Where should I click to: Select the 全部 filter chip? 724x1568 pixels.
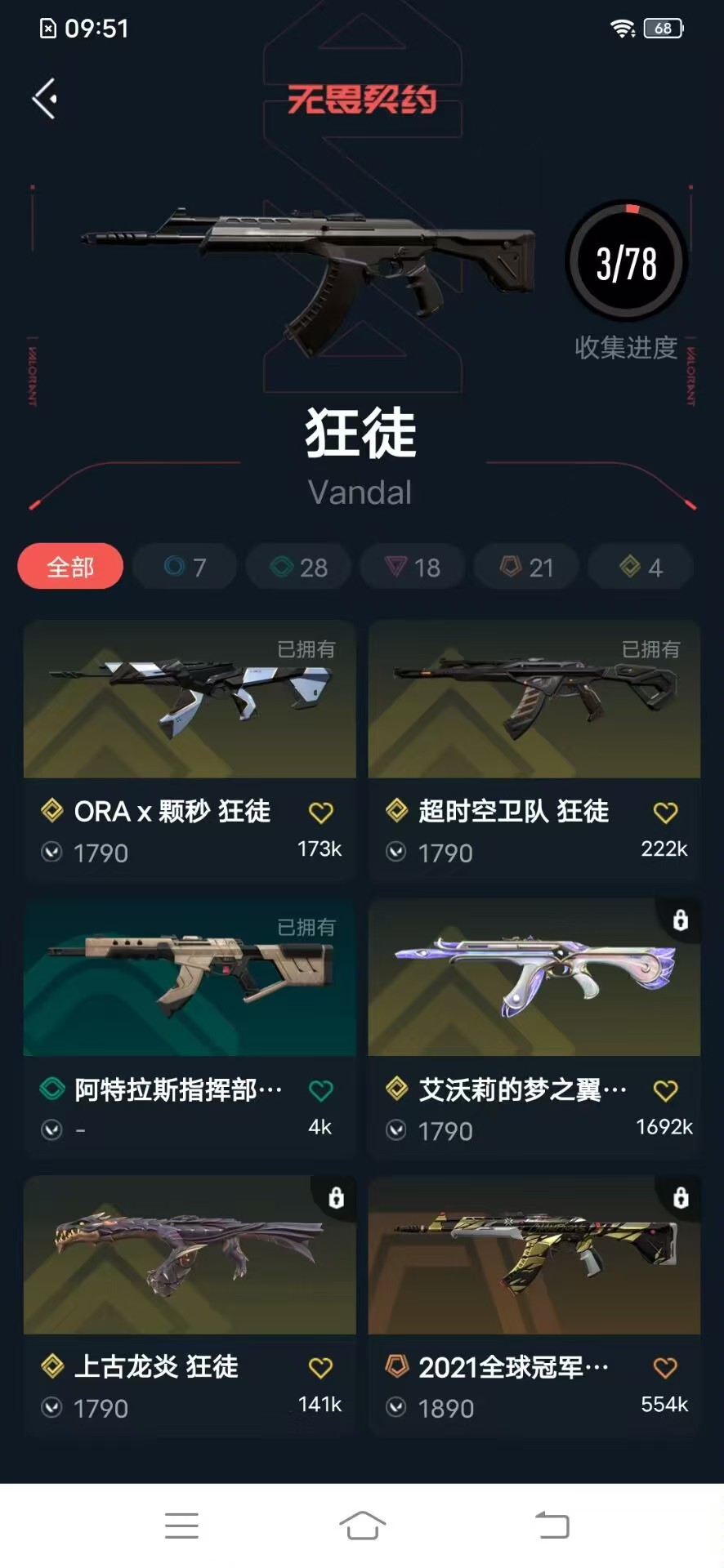coord(70,566)
